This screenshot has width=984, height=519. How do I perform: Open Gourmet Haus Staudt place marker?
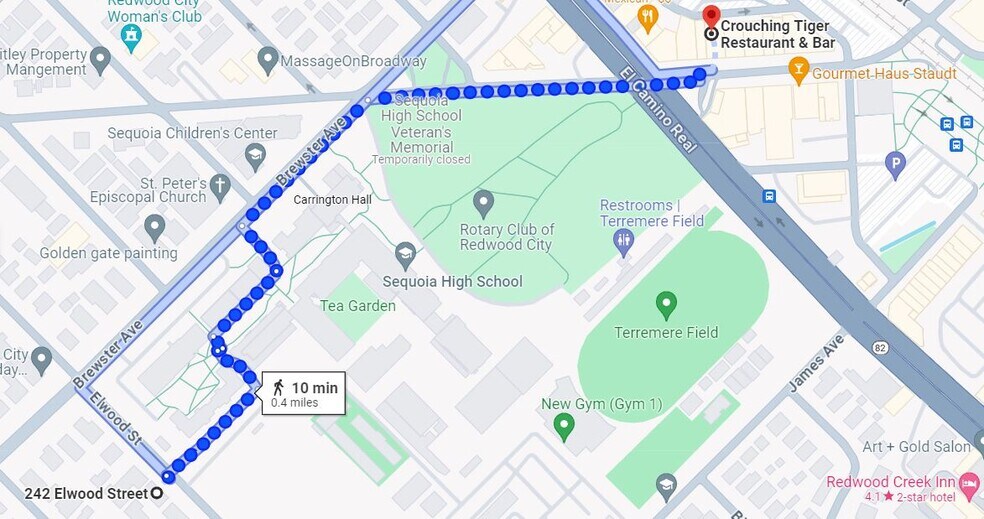point(798,70)
